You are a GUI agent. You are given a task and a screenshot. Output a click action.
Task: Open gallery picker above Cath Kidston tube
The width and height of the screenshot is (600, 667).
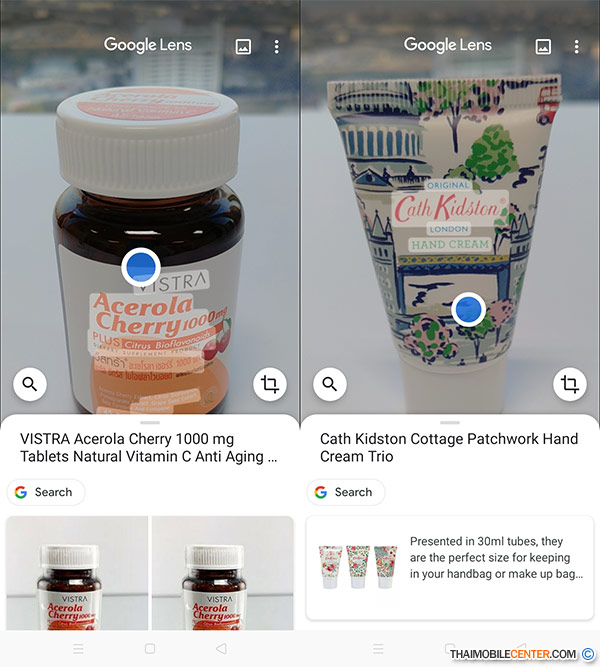tap(543, 46)
